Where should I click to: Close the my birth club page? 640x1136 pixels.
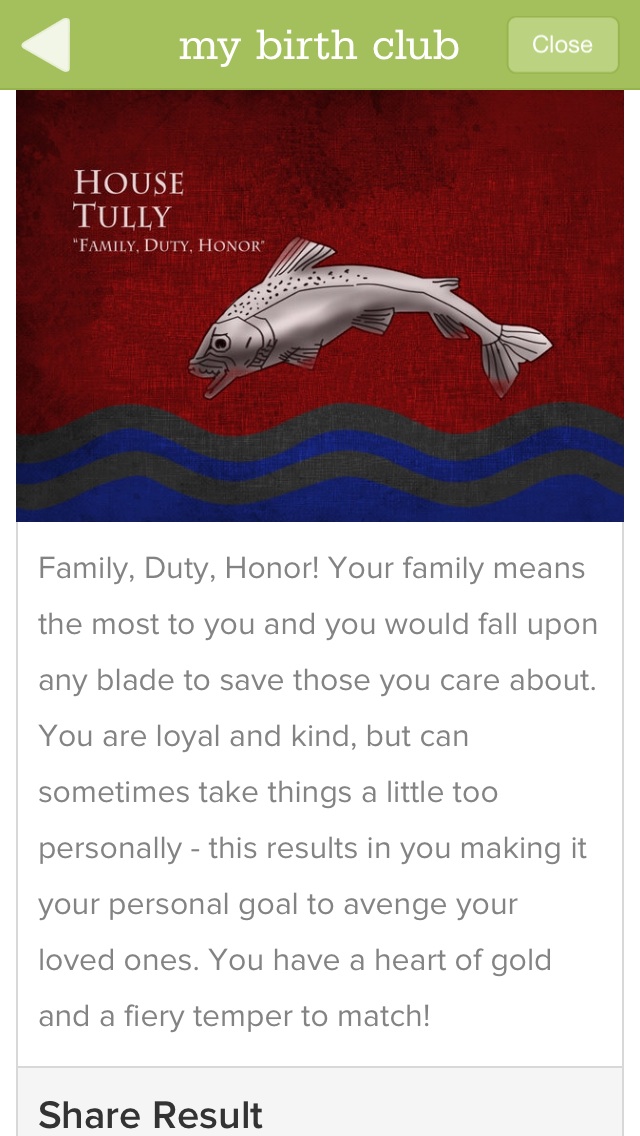pos(562,45)
